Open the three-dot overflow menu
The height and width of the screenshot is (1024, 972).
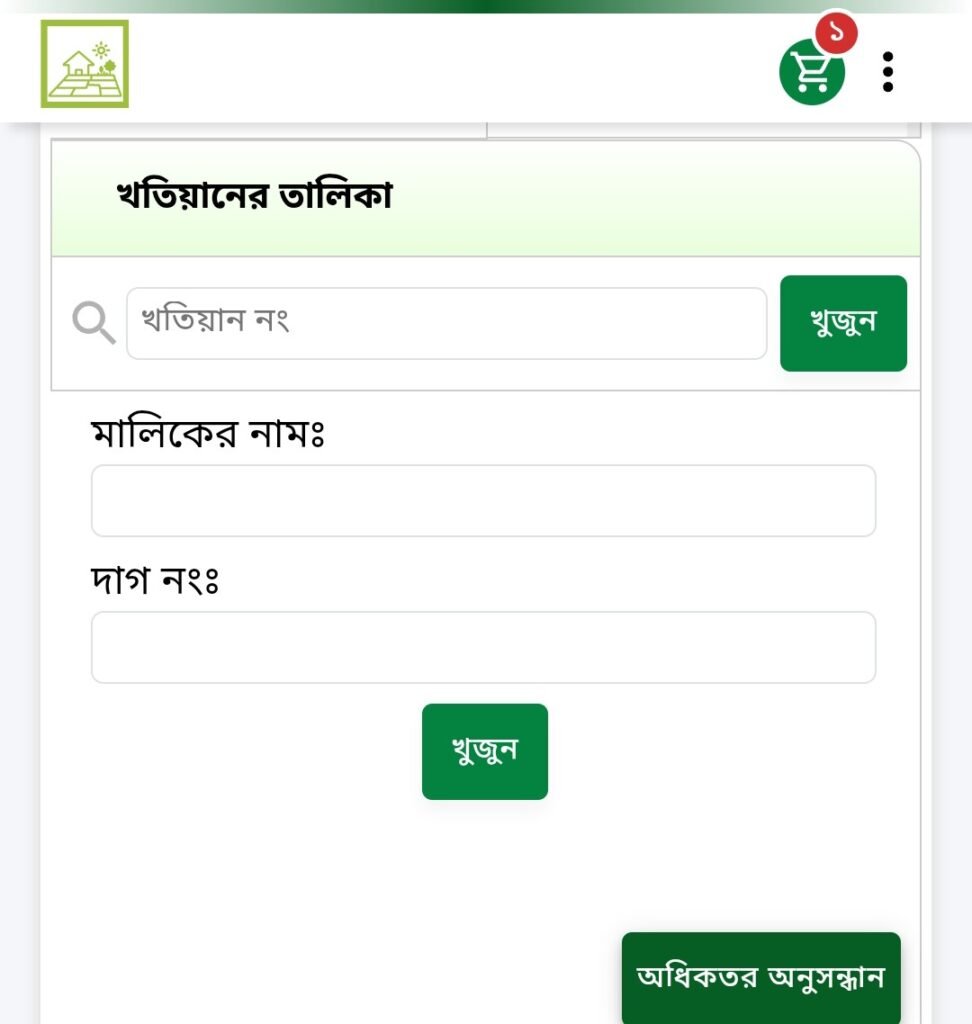click(x=887, y=72)
